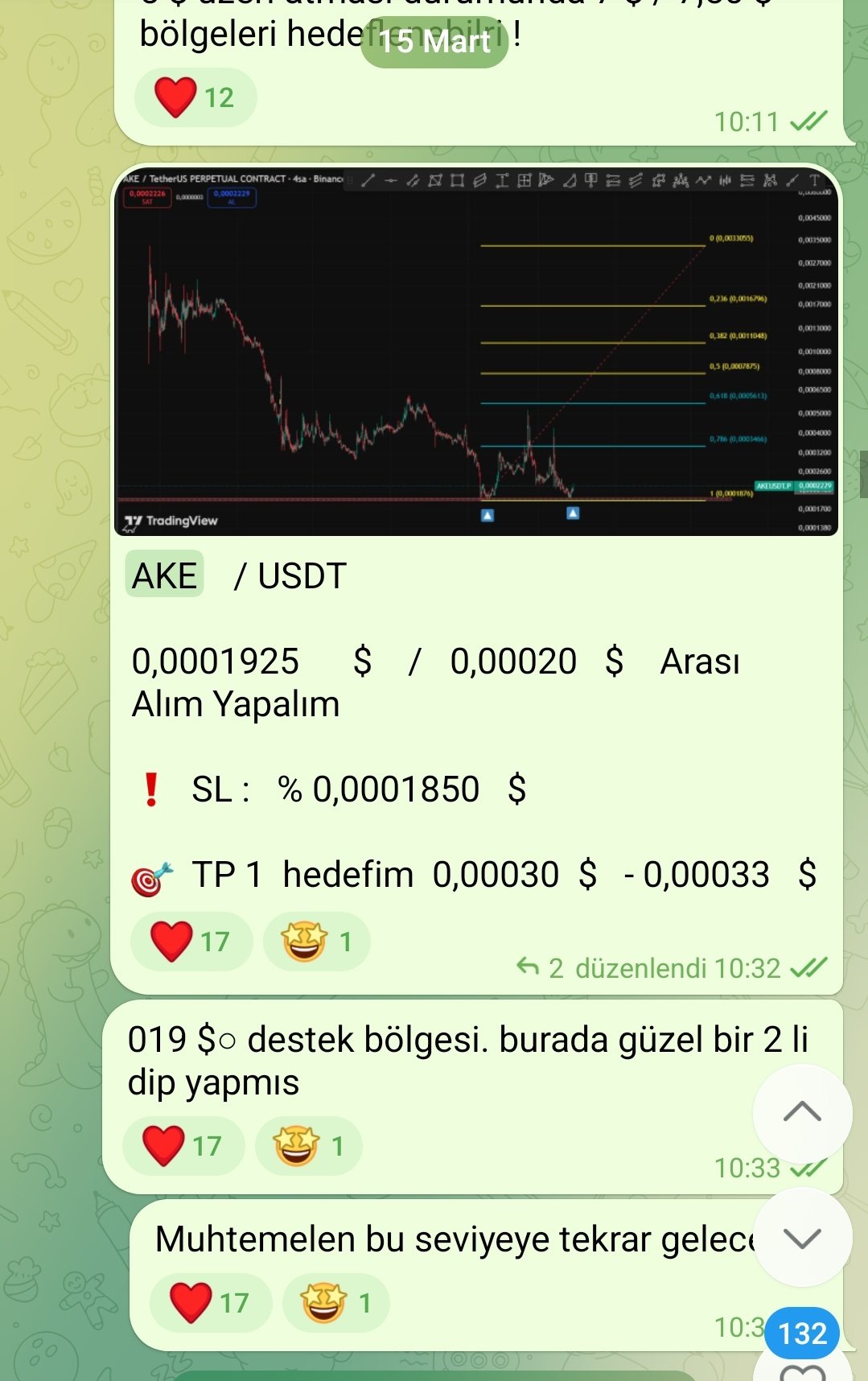The image size is (868, 1381).
Task: Tap the AKE ticker link
Action: click(165, 575)
